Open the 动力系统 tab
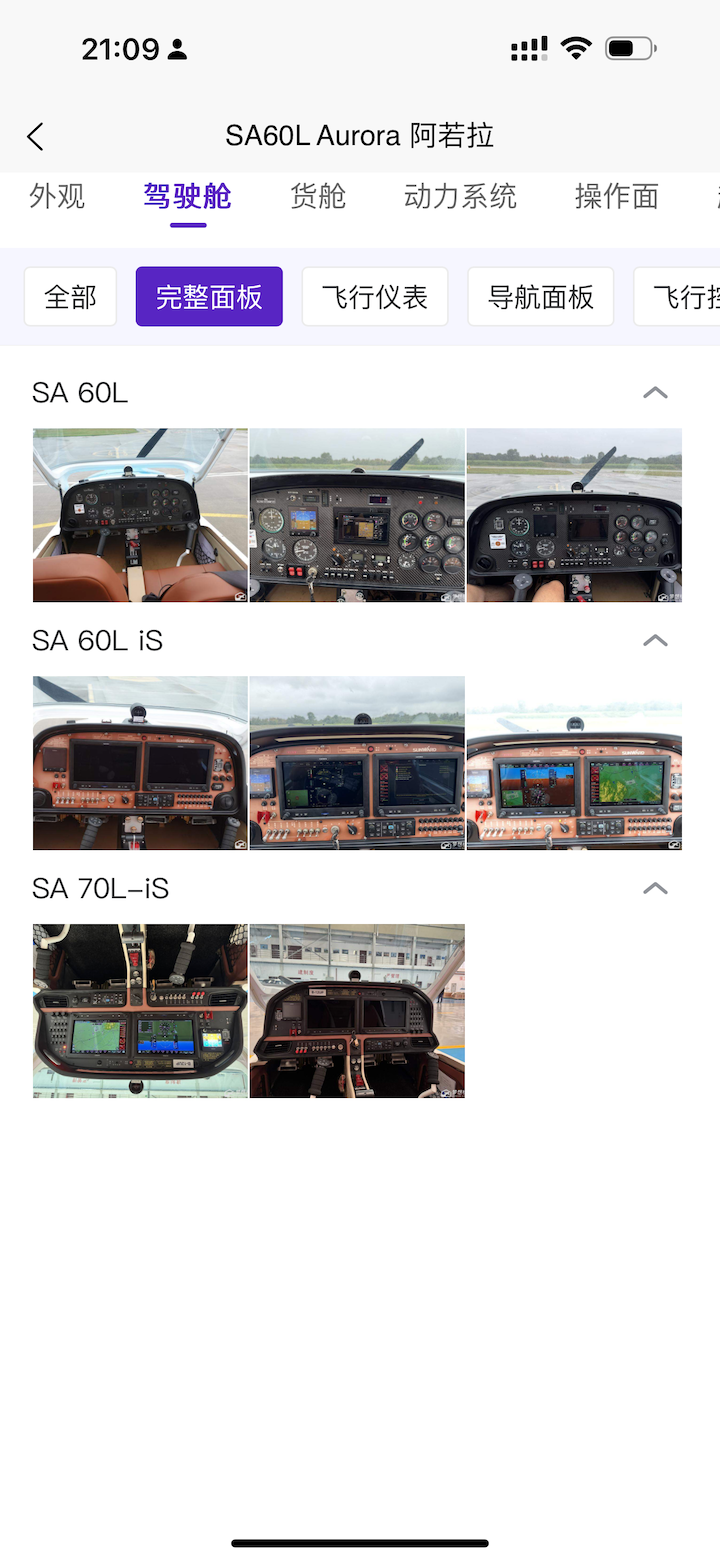 (x=460, y=196)
